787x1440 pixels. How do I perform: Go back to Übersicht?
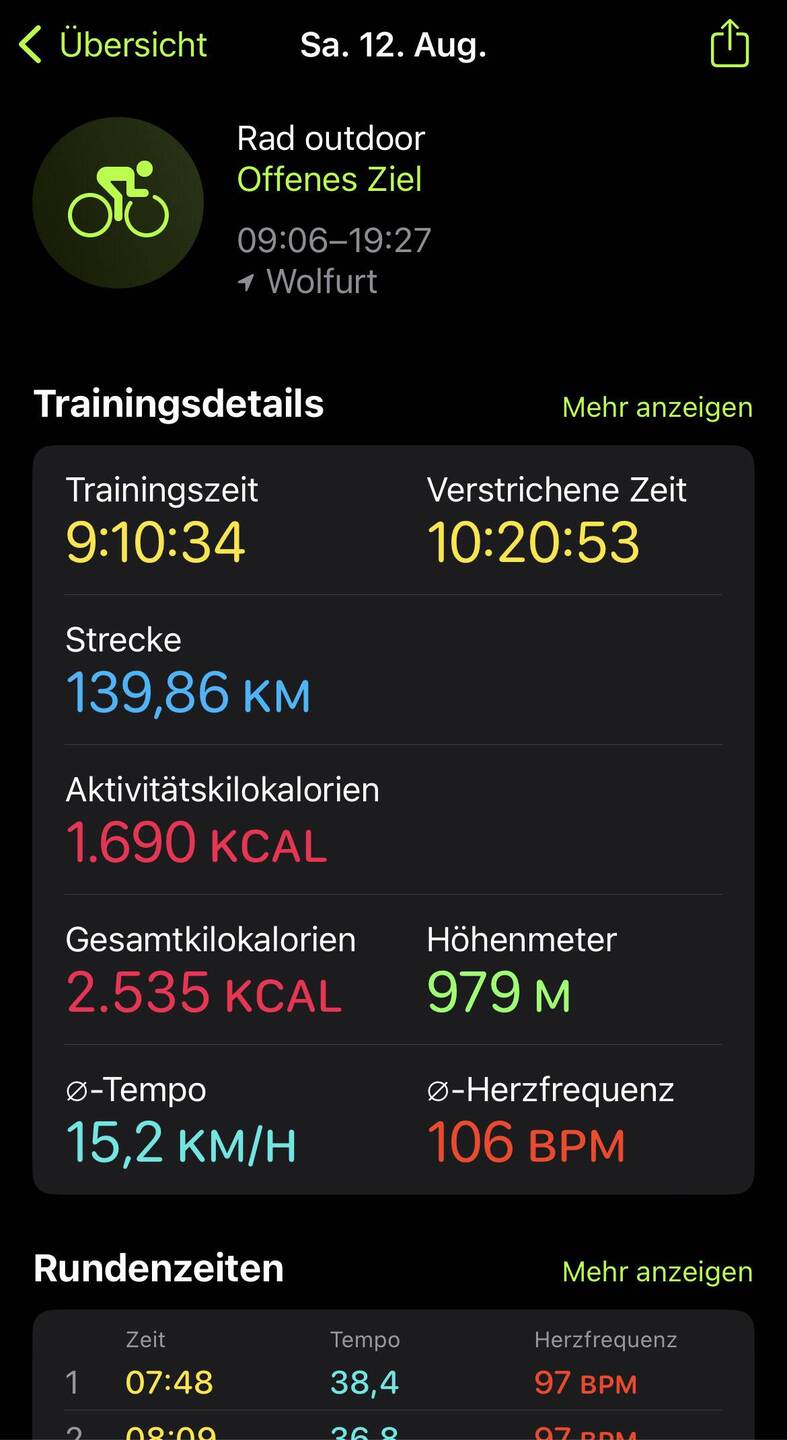click(x=112, y=45)
